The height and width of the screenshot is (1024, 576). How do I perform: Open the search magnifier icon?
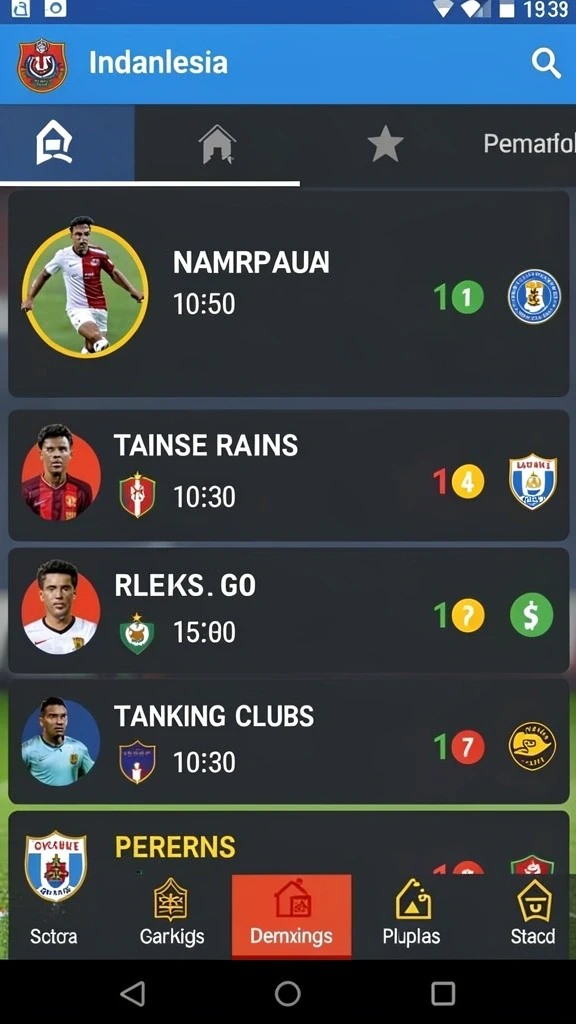(546, 63)
